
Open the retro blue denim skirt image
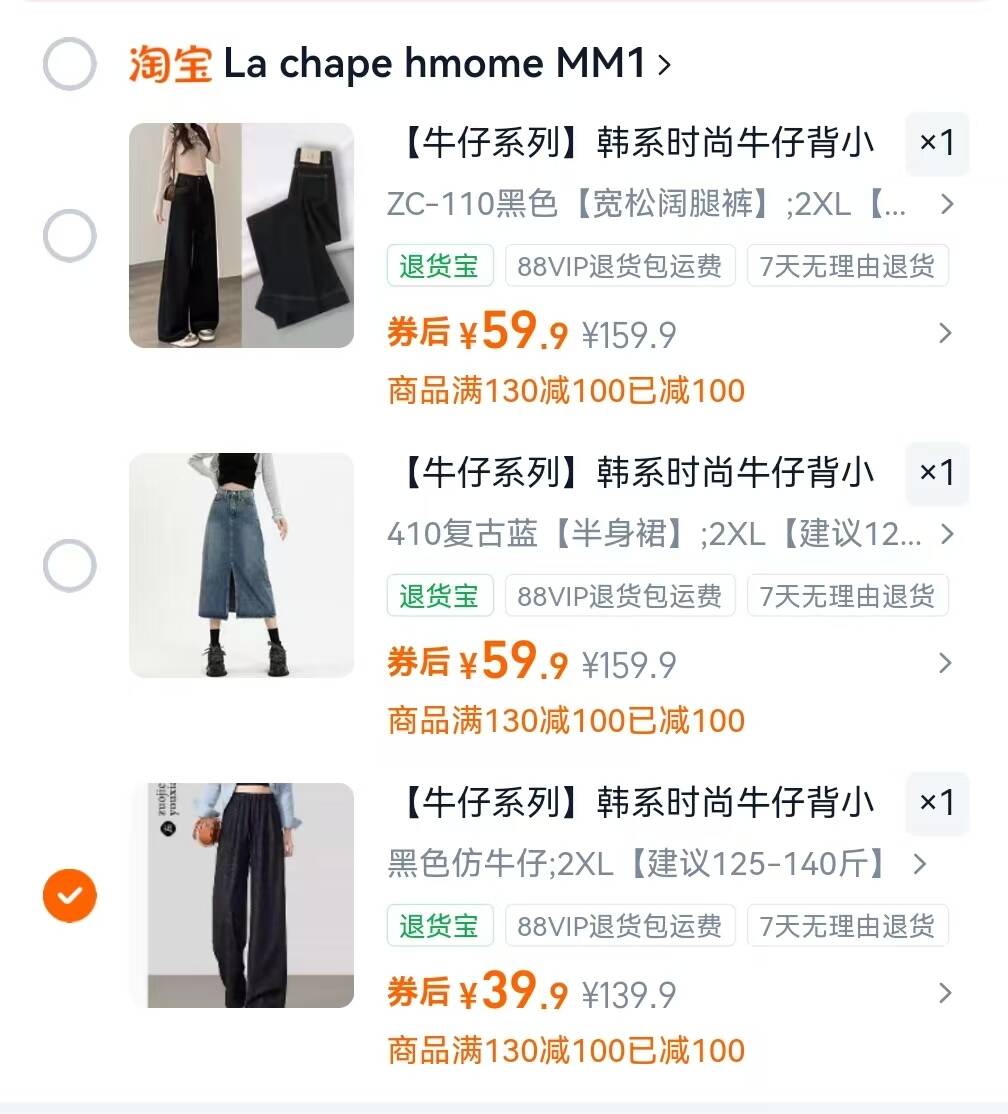coord(241,565)
